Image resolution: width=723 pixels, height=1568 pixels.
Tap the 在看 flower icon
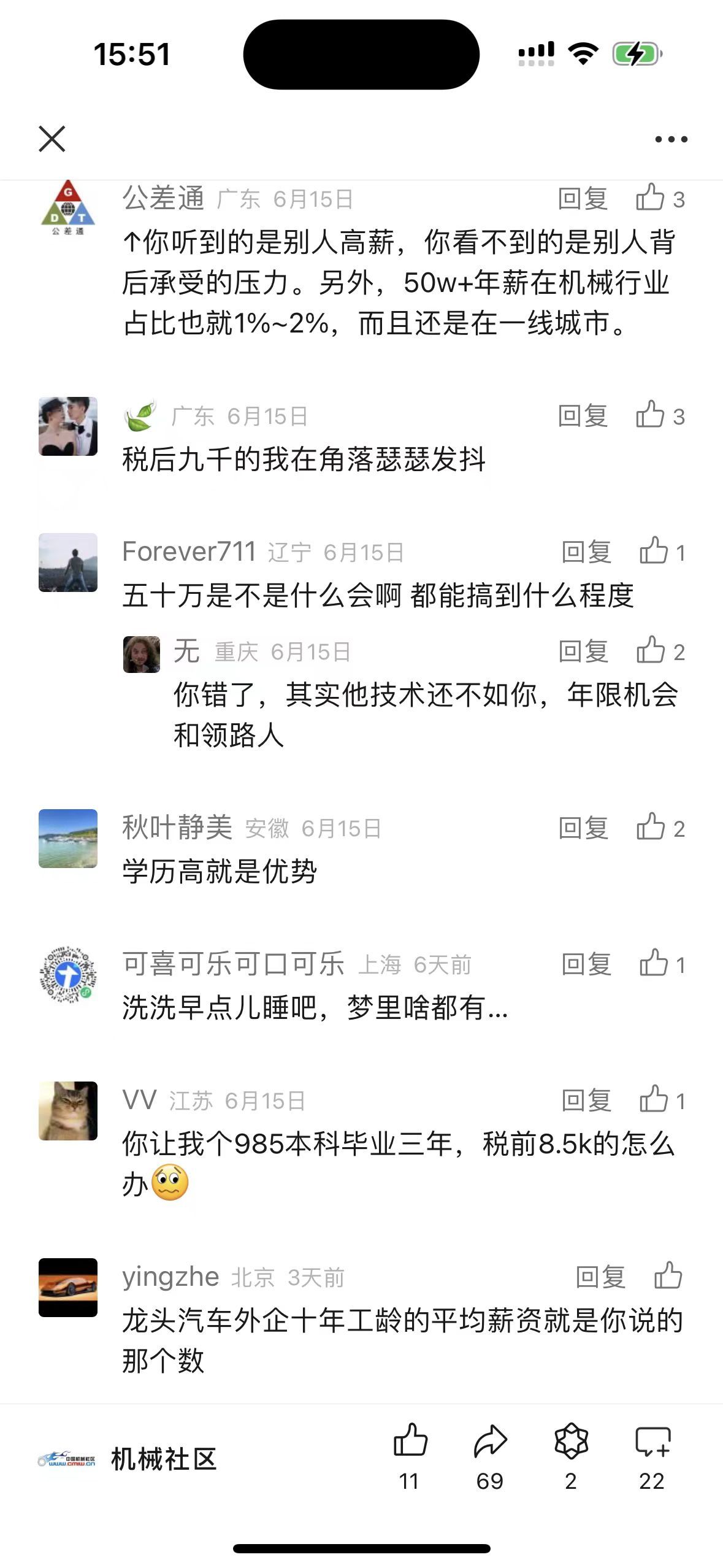coord(571,1442)
